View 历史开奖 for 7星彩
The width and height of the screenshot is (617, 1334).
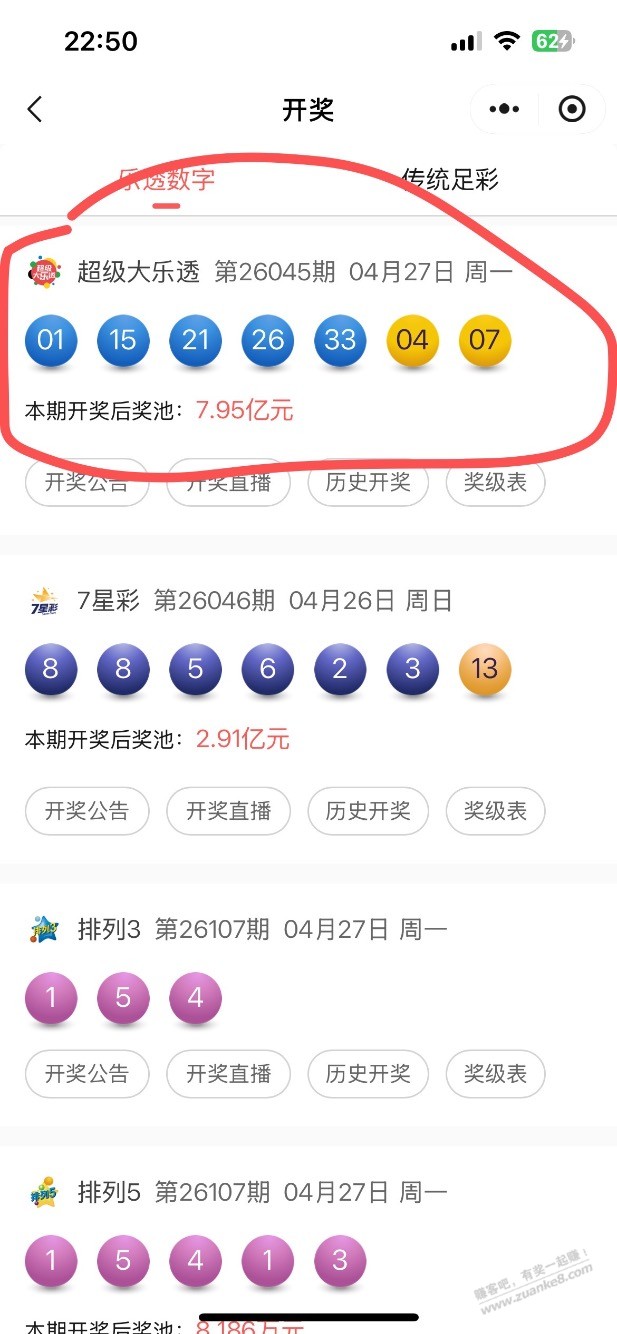click(x=367, y=811)
